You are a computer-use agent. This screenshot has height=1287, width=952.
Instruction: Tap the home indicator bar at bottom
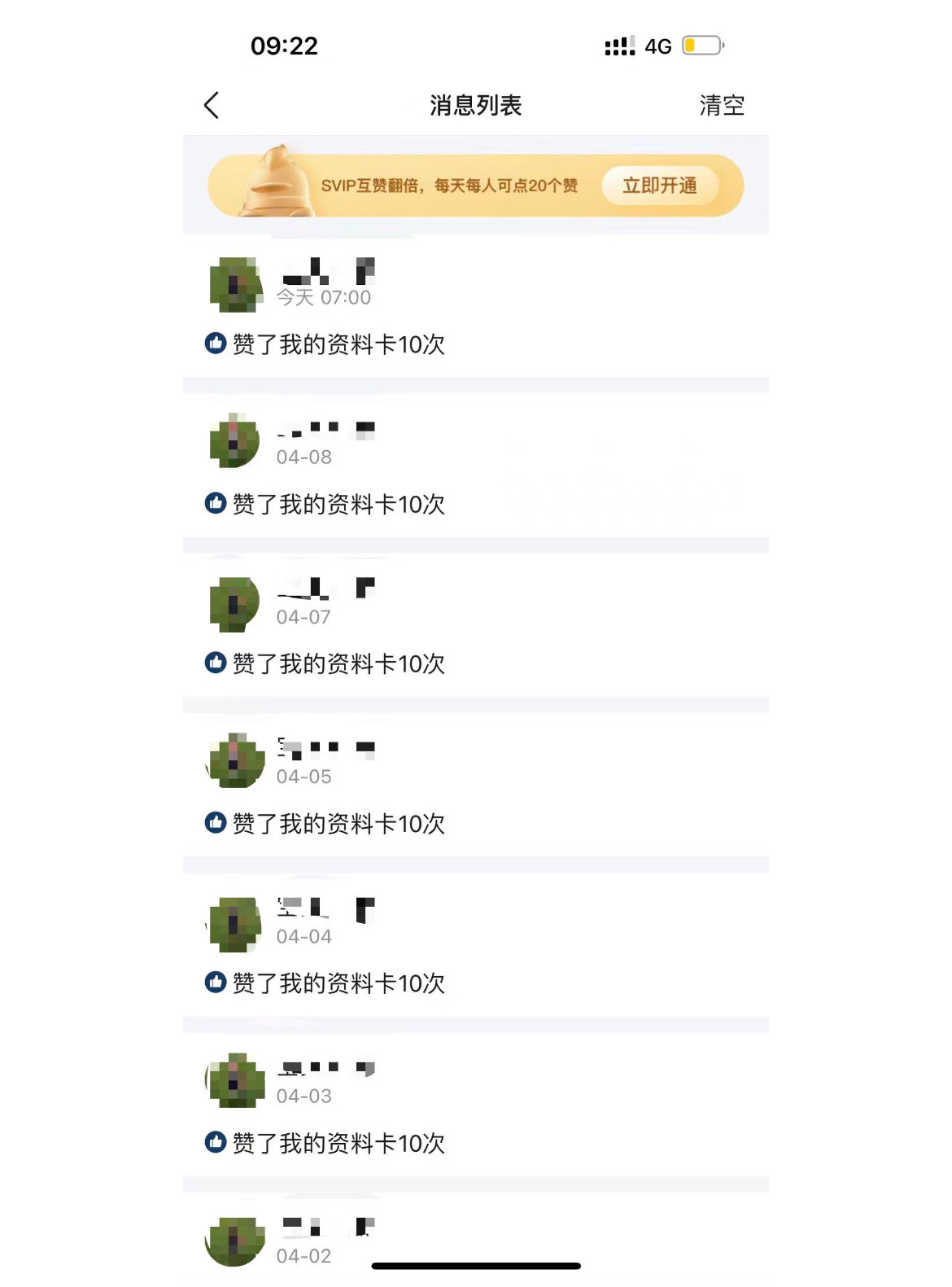tap(476, 1264)
